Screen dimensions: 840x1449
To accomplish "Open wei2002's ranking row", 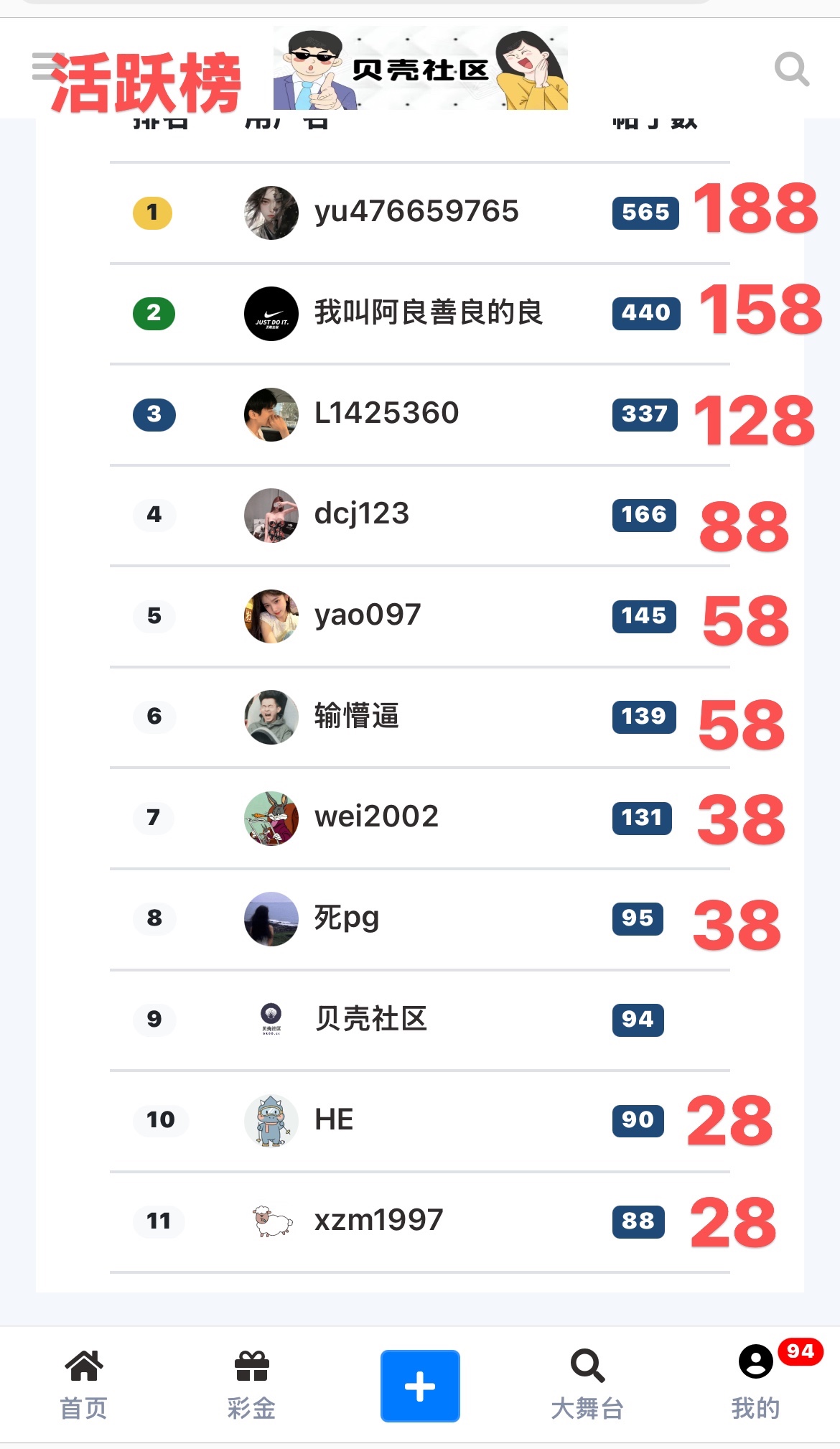I will [x=376, y=817].
